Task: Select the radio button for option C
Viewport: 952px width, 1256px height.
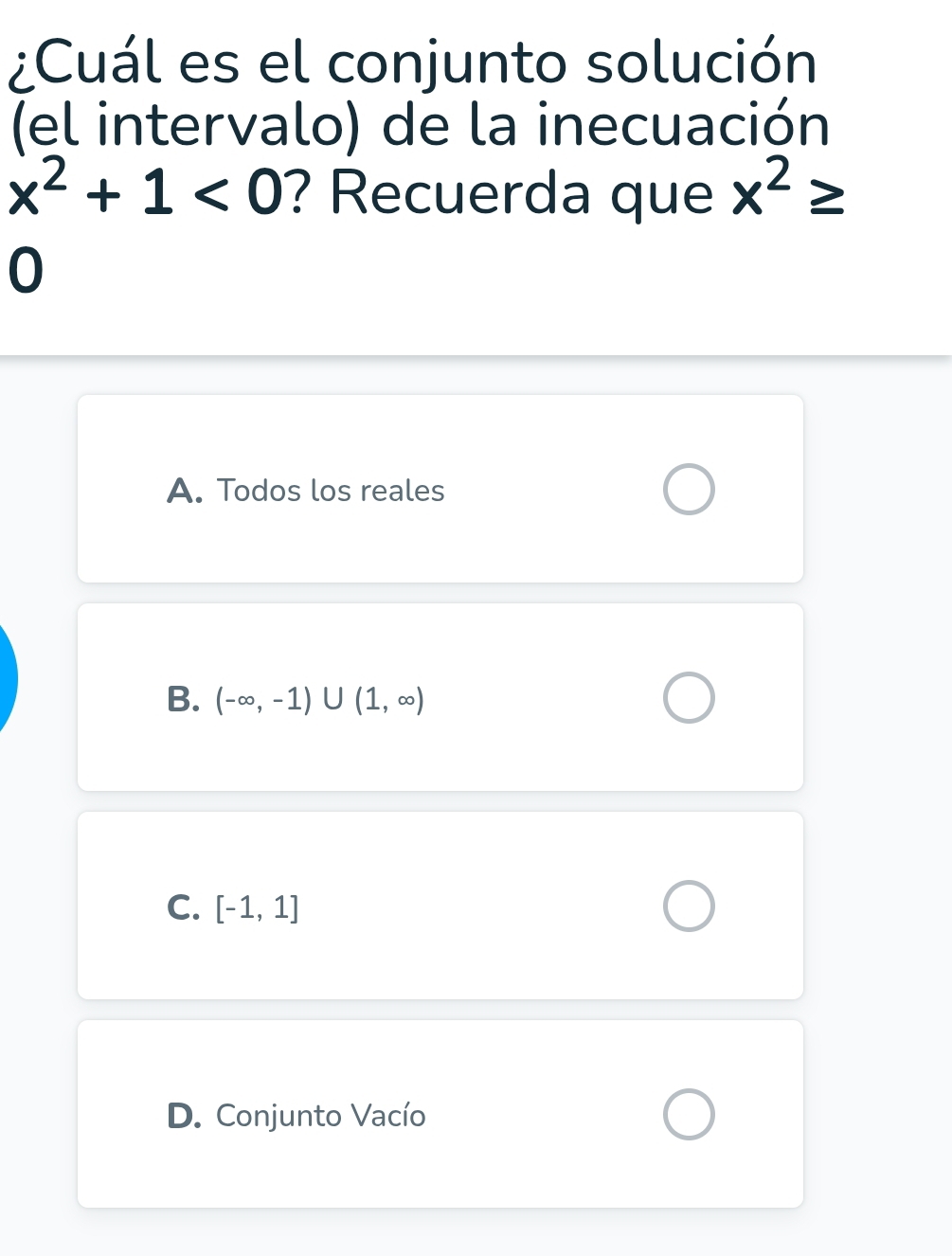Action: pos(689,906)
